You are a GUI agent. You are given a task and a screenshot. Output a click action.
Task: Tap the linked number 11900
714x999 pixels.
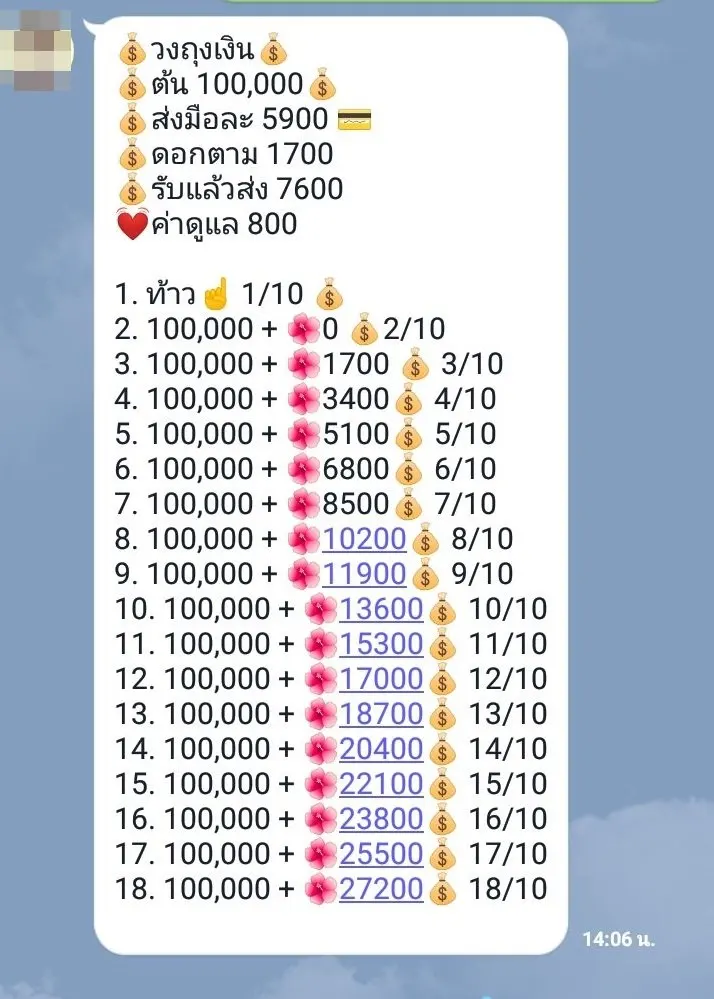[x=364, y=575]
